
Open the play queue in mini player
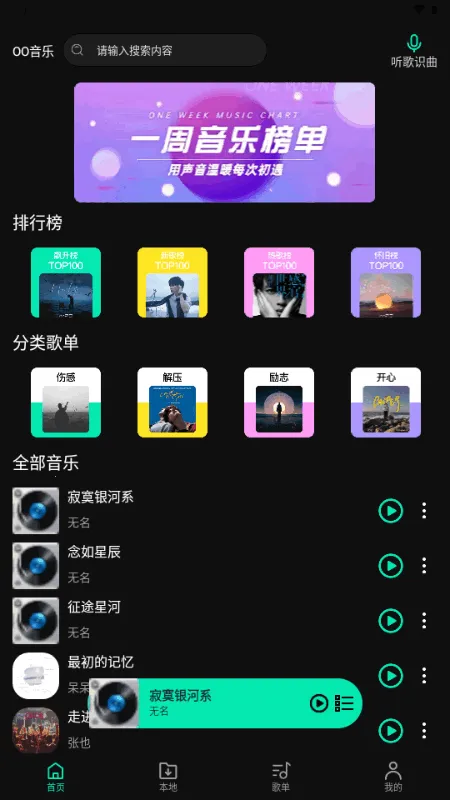pos(344,703)
